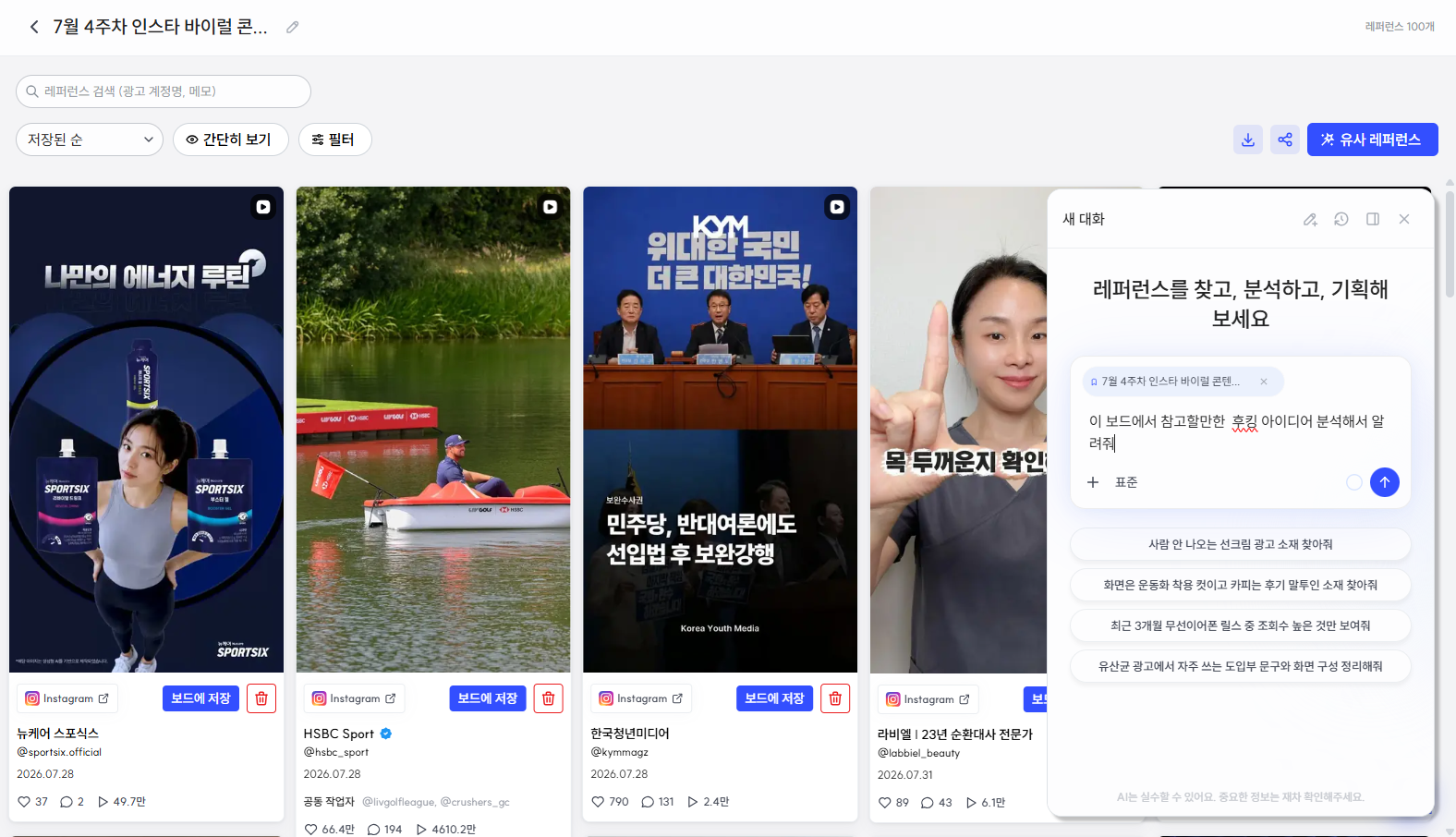Find 유사 레퍼런스
Viewport: 1456px width, 837px height.
click(1372, 139)
